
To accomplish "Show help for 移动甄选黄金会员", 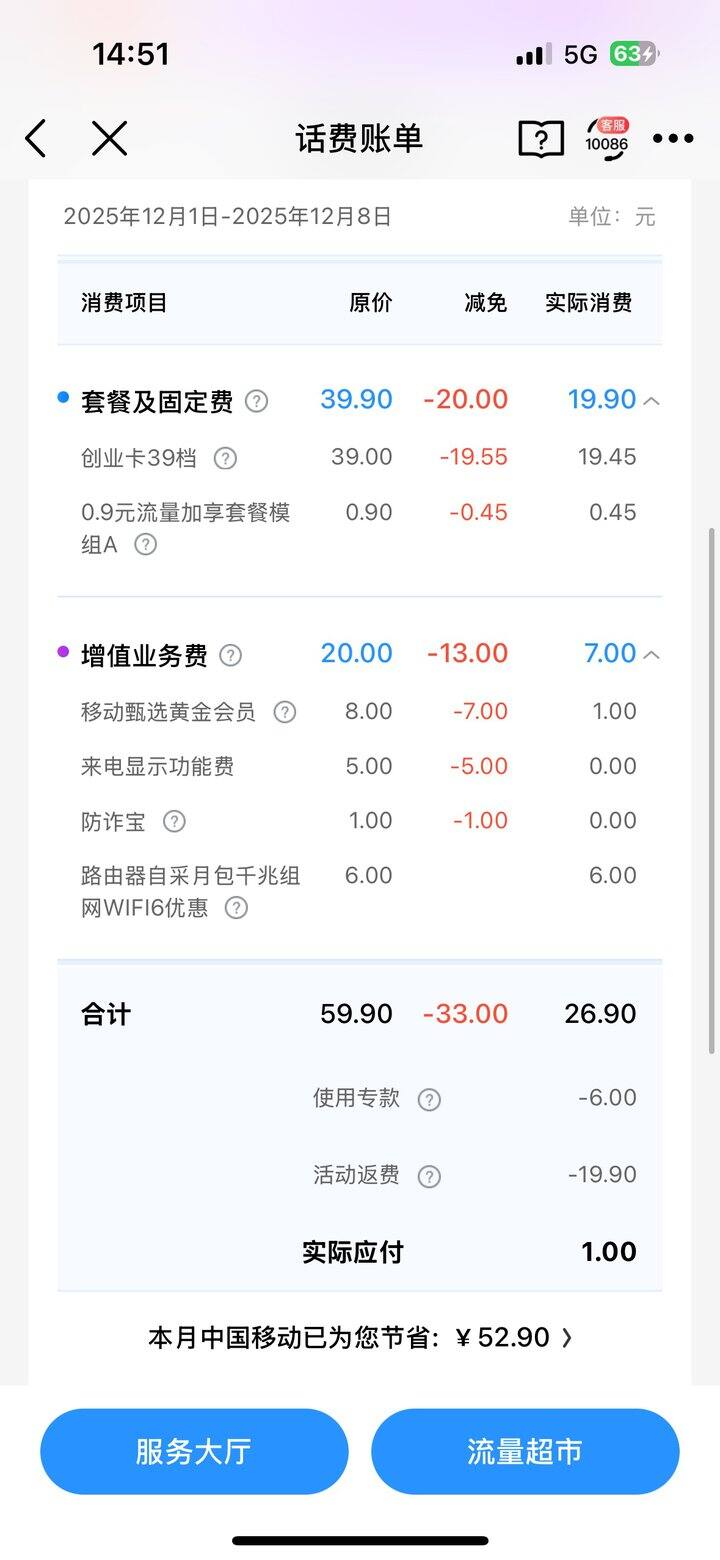I will coord(285,712).
